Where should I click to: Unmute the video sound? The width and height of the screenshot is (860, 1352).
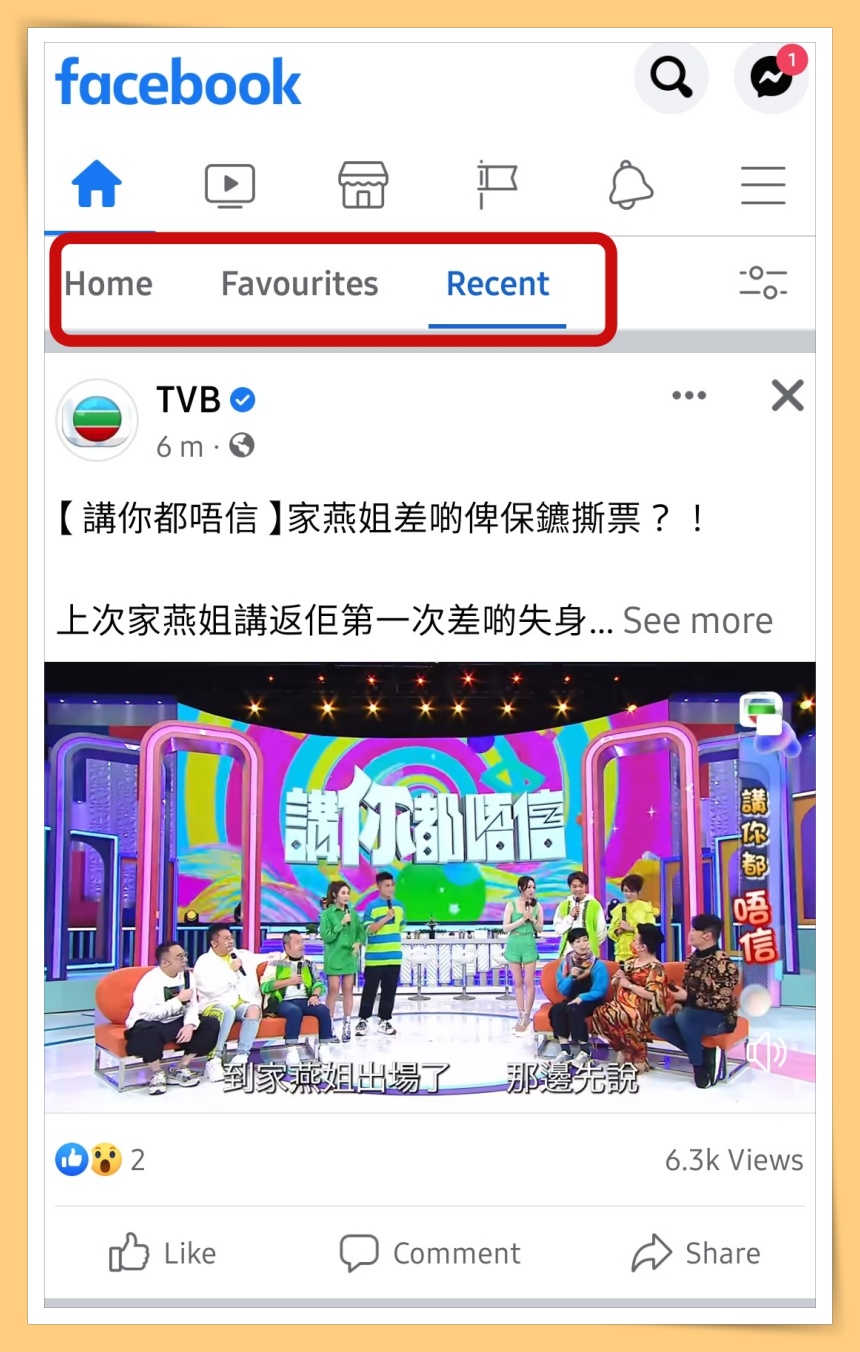[767, 1052]
